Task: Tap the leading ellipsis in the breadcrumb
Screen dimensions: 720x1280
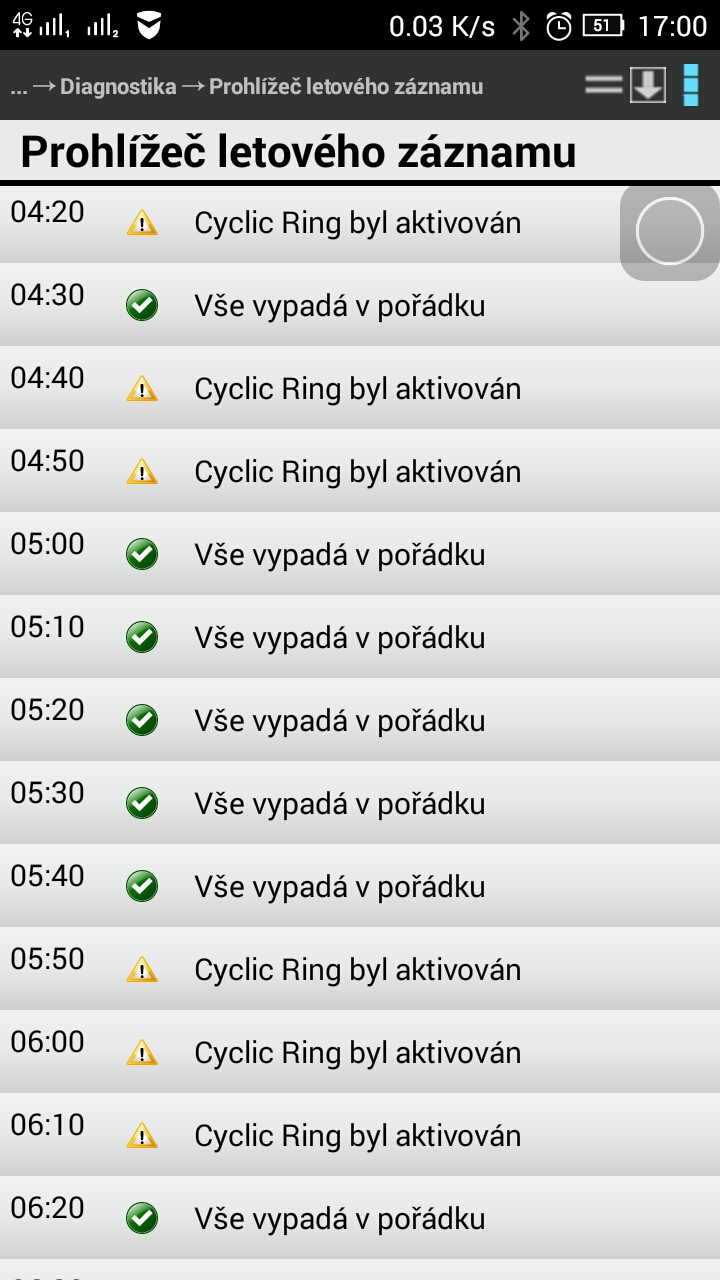Action: [18, 88]
